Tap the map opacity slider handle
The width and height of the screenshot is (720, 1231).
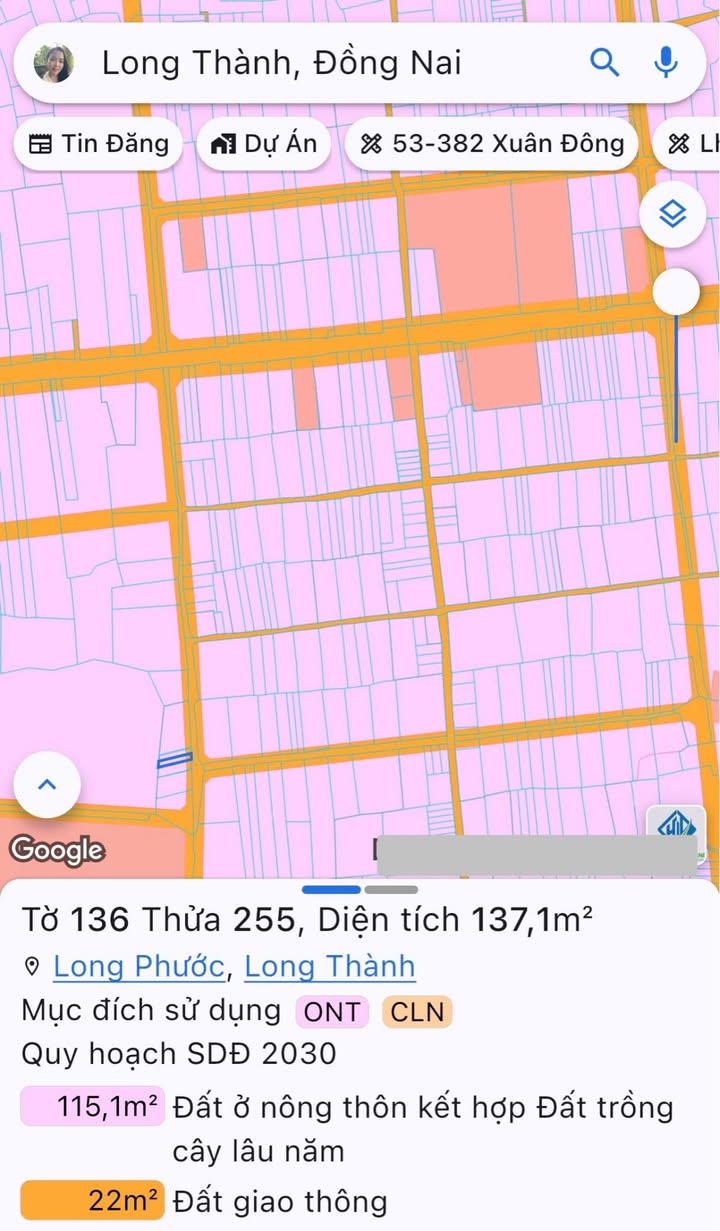[677, 293]
